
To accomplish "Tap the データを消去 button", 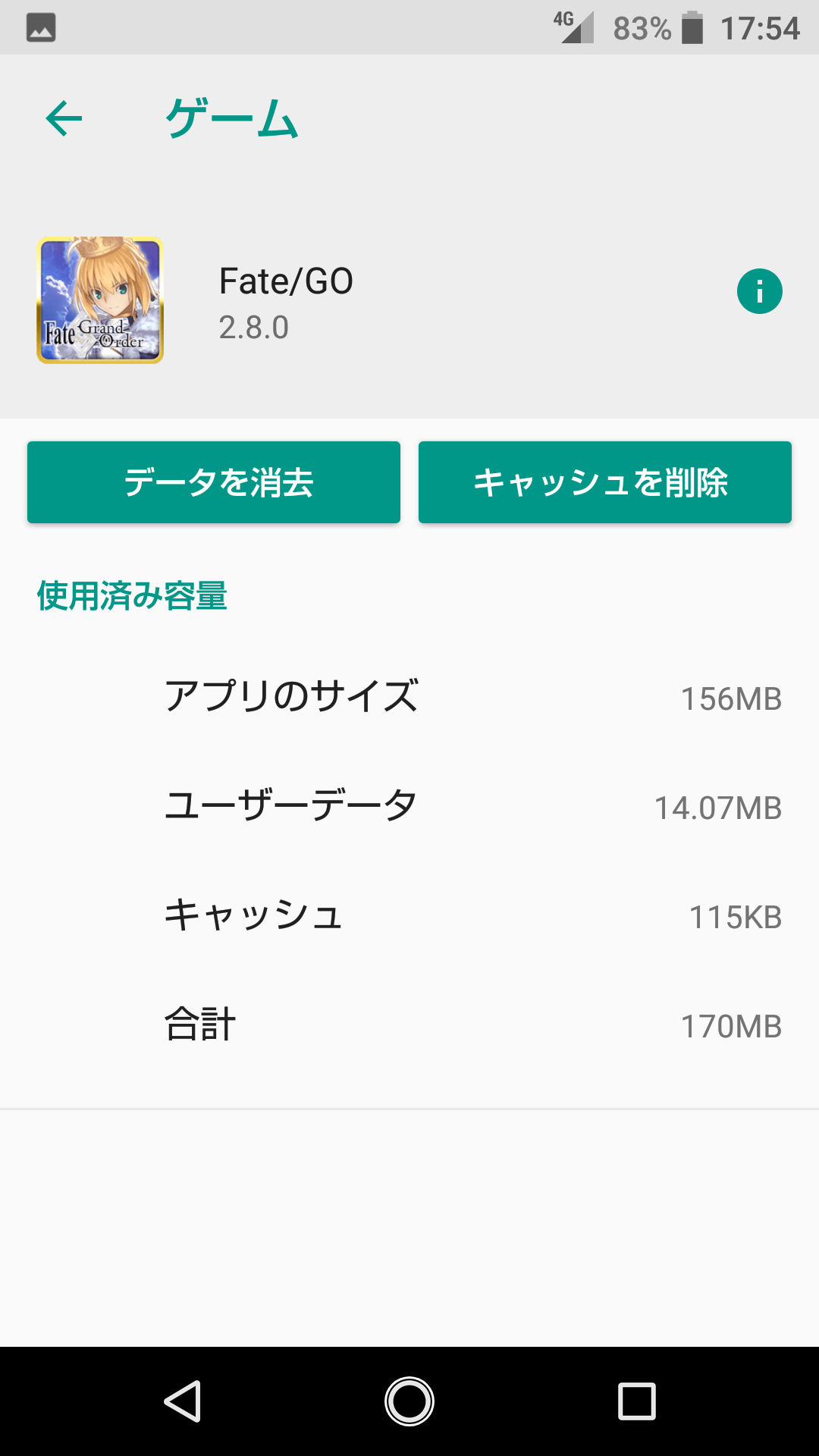I will (x=214, y=482).
